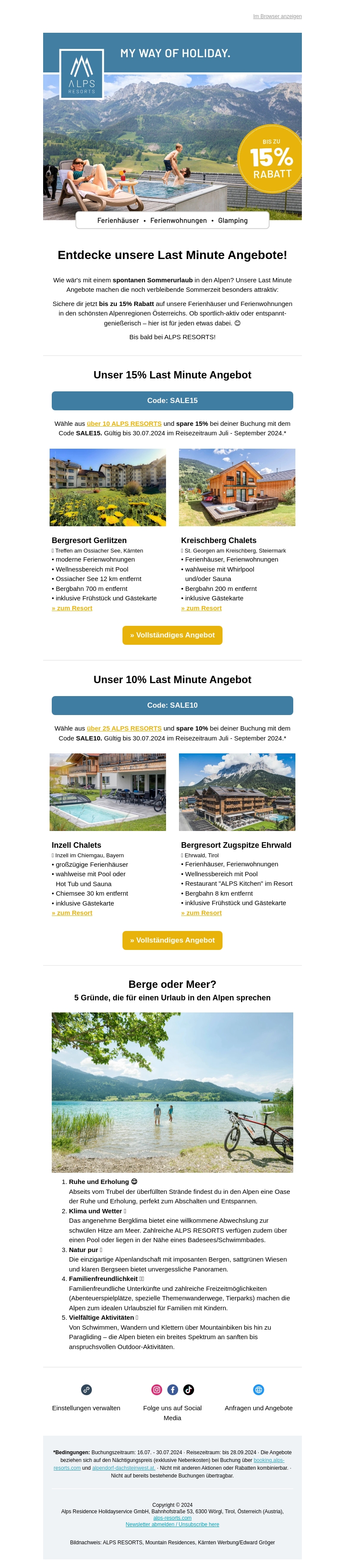
Task: Open 'Im Browser anzeigen' link
Action: pyautogui.click(x=277, y=16)
